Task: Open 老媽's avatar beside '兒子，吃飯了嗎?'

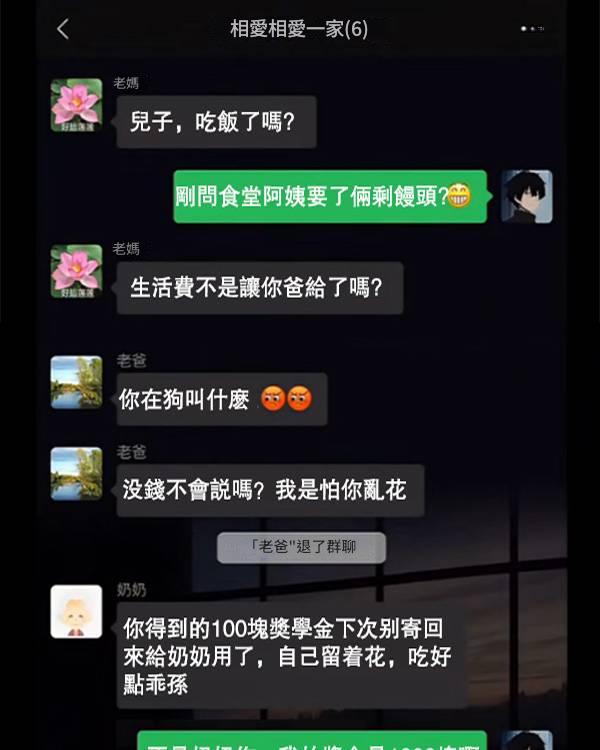Action: [76, 105]
